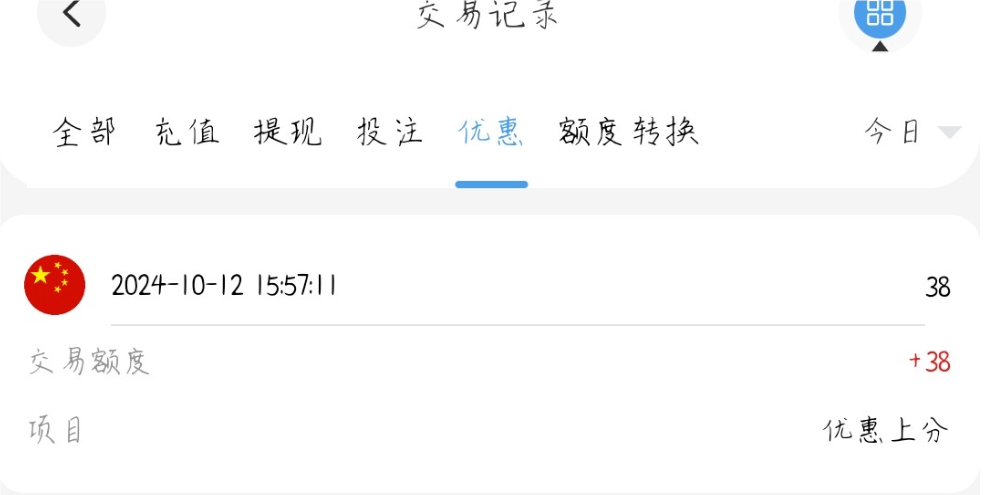Select the 优惠 tab

[x=491, y=132]
